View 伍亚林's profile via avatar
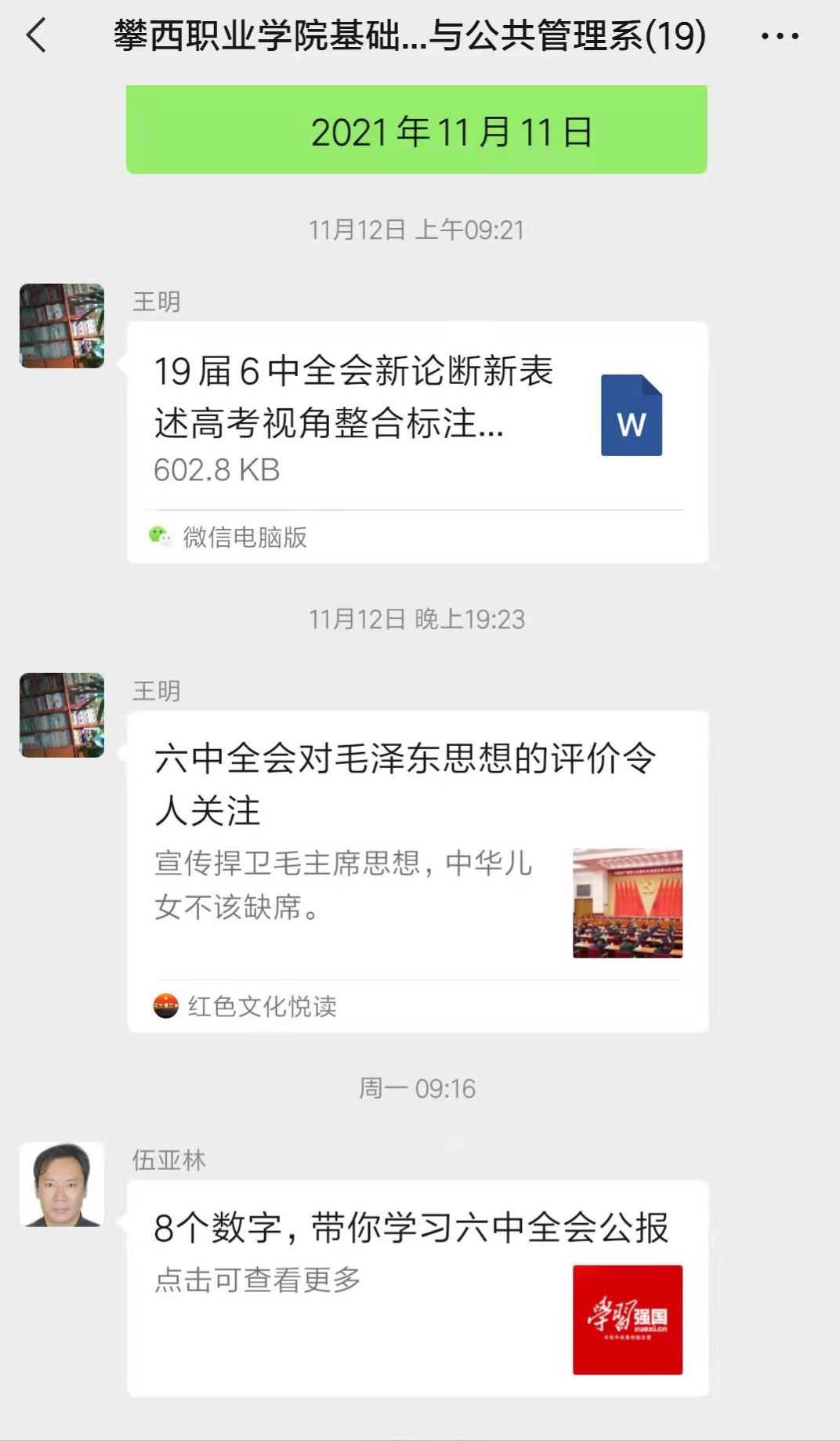The width and height of the screenshot is (840, 1441). [x=62, y=1184]
